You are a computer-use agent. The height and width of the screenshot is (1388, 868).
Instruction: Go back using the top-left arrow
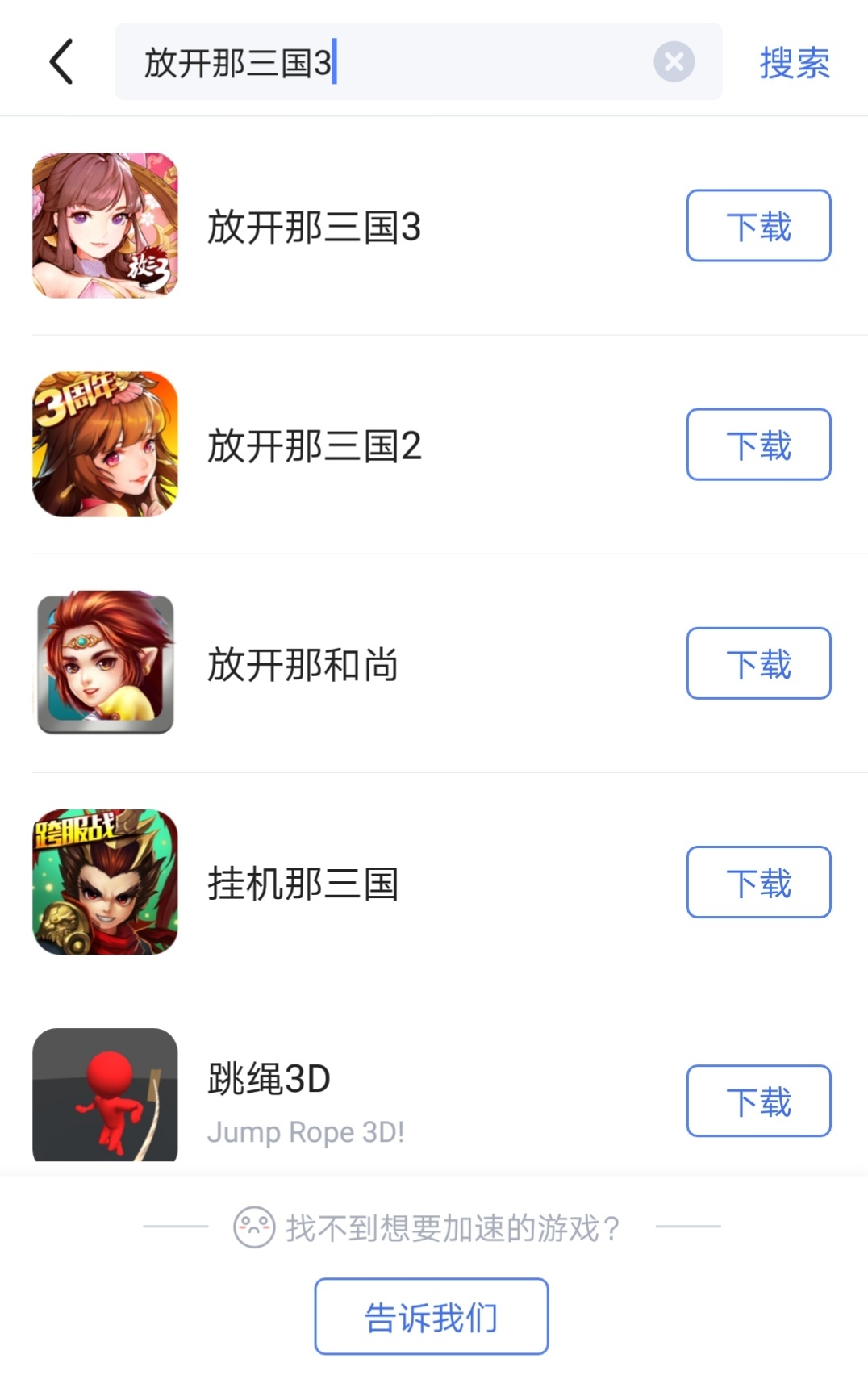pos(61,62)
